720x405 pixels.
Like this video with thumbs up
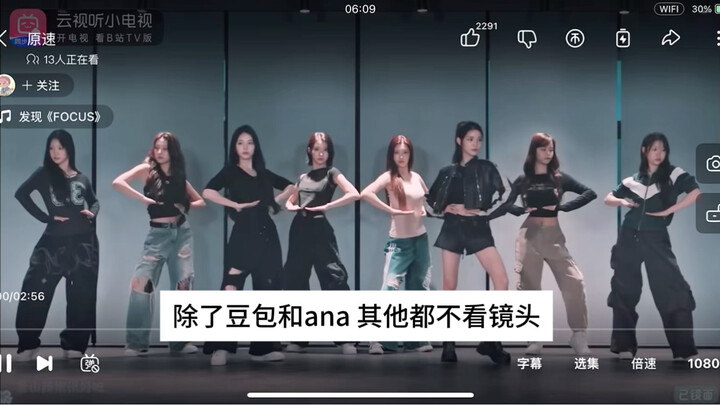470,38
